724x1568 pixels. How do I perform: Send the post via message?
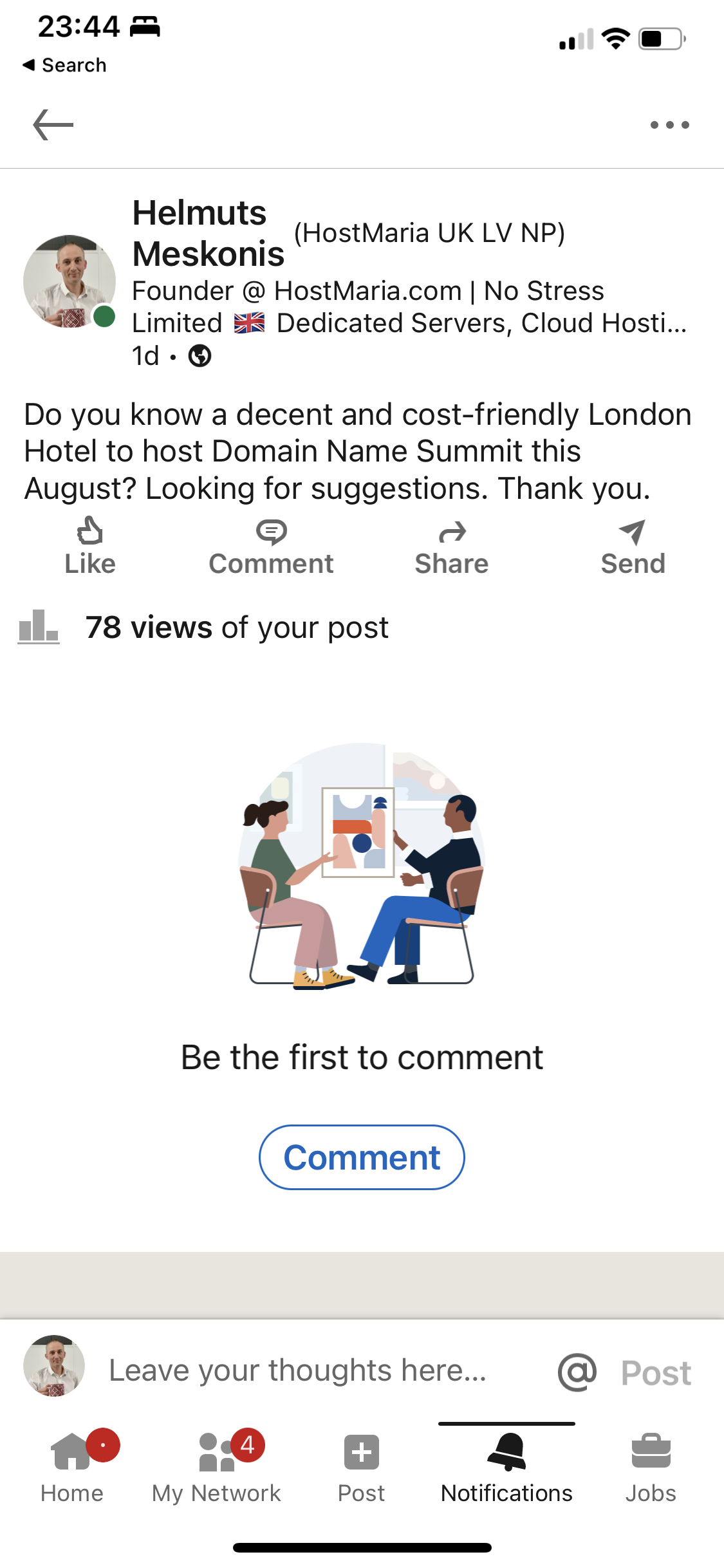click(x=633, y=546)
